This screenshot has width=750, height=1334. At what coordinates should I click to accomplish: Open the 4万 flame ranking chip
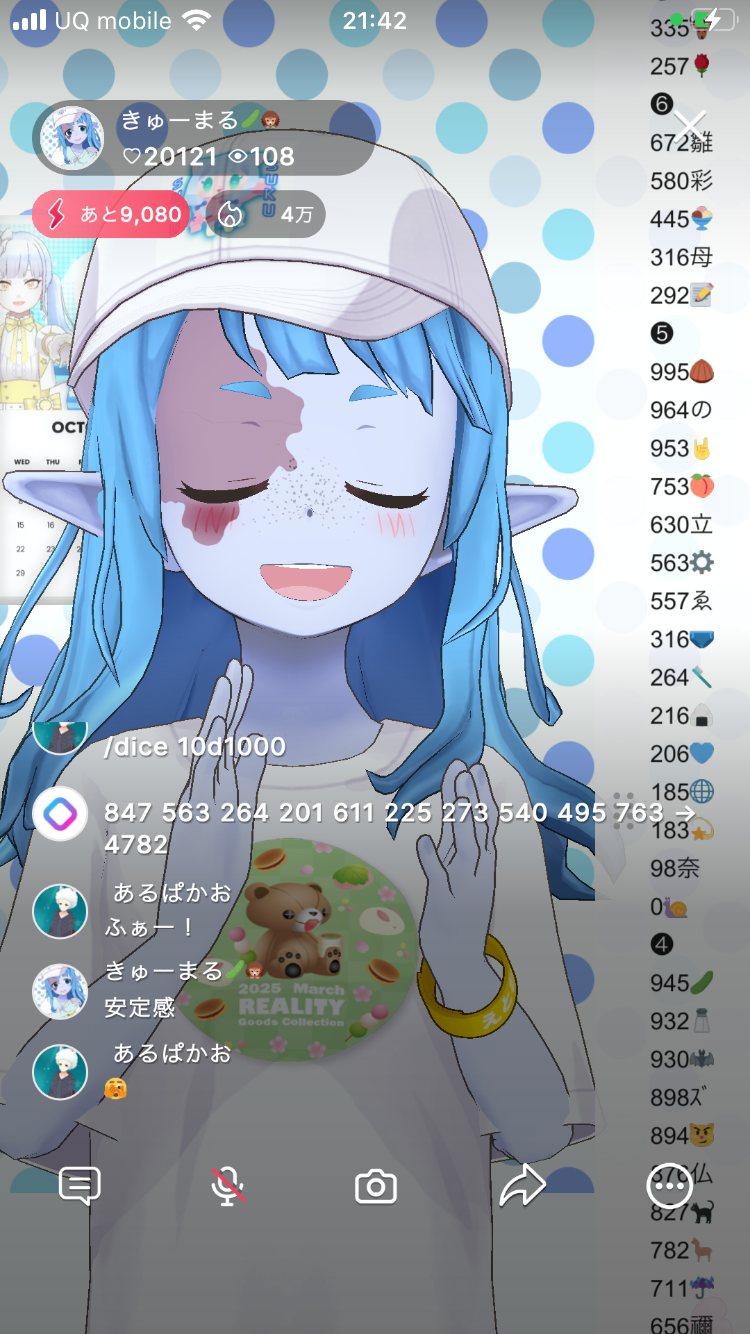[264, 214]
